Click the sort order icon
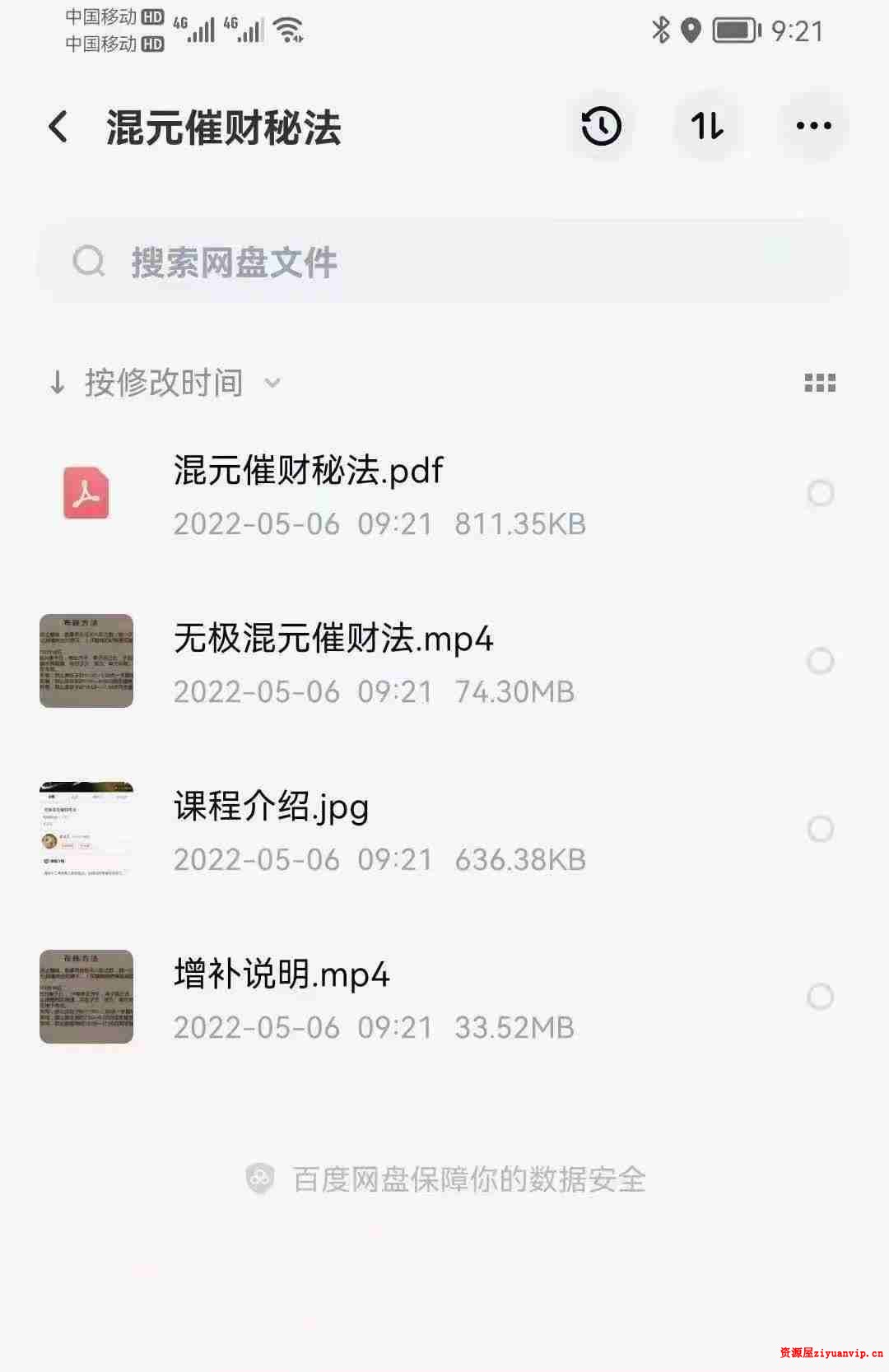 708,127
